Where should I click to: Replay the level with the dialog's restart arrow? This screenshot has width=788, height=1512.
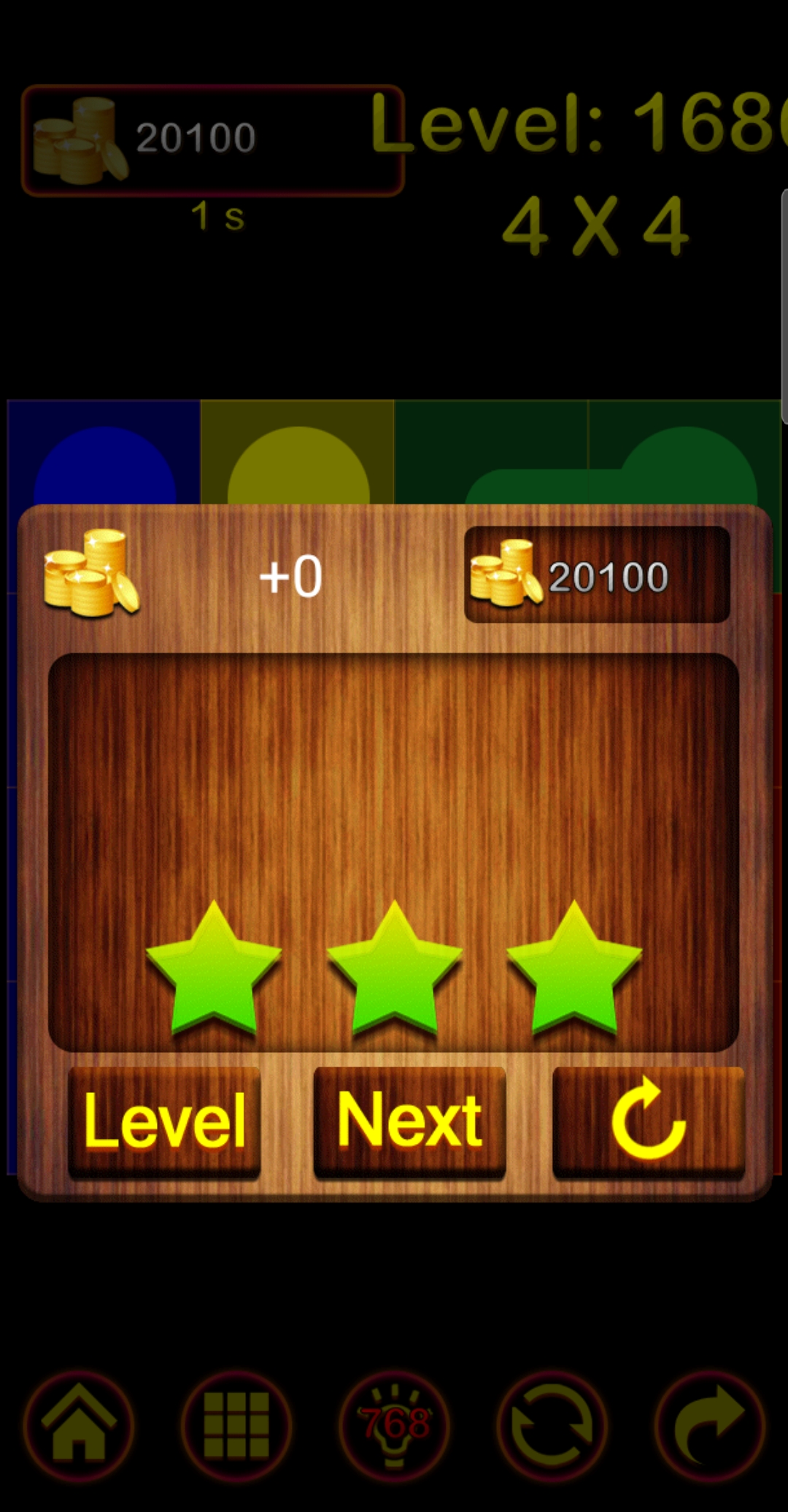[648, 1121]
